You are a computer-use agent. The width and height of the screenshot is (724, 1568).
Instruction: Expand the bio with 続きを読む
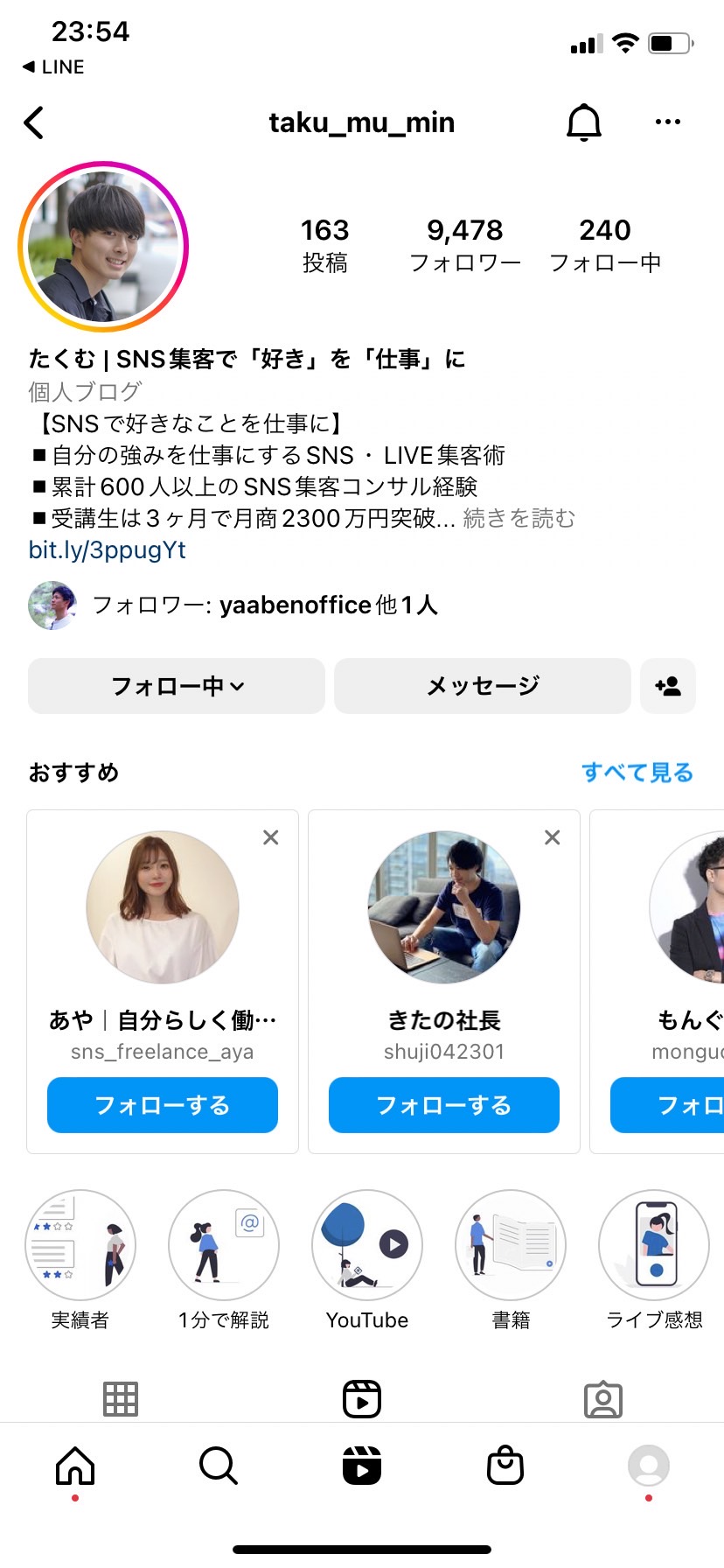click(x=519, y=518)
